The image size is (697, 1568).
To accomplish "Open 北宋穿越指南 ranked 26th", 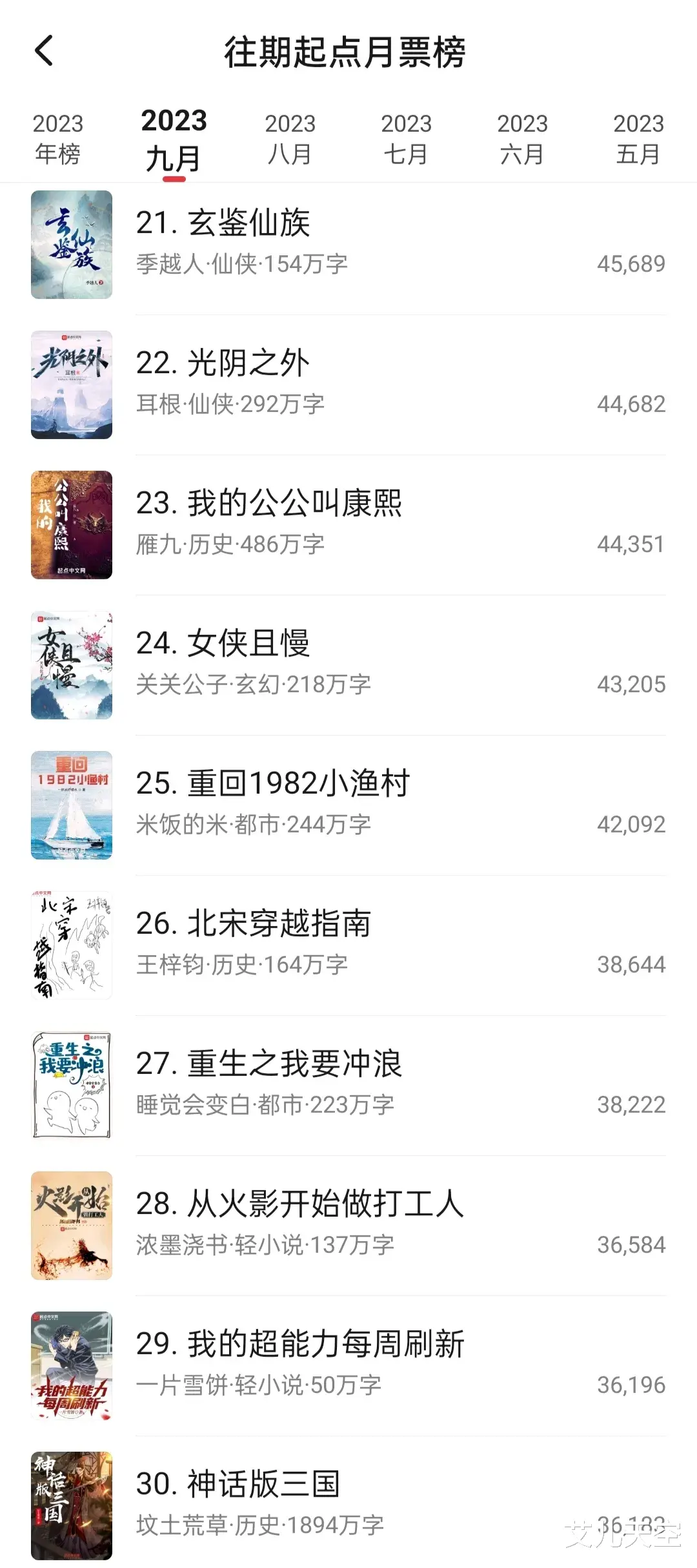I will [348, 945].
